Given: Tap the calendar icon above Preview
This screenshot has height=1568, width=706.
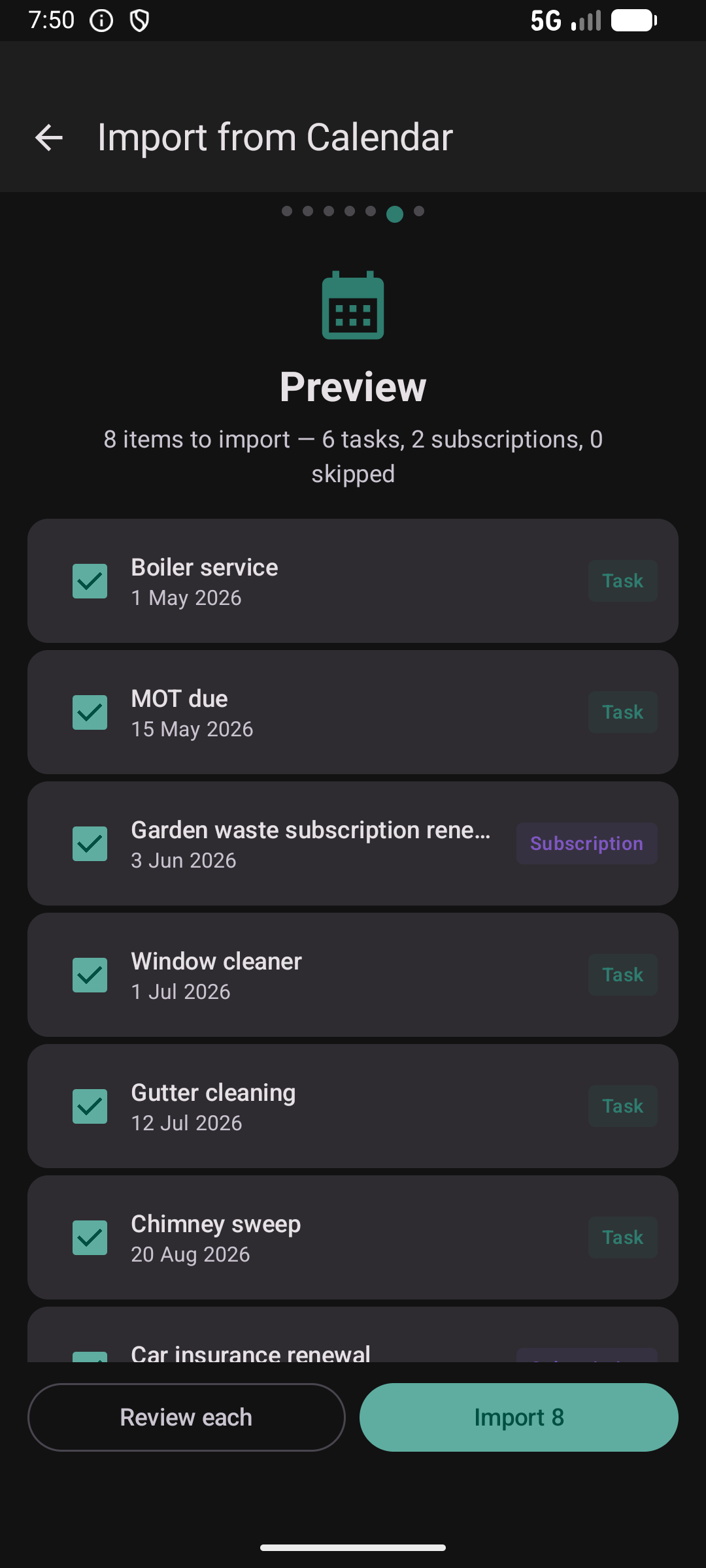Looking at the screenshot, I should 353,306.
